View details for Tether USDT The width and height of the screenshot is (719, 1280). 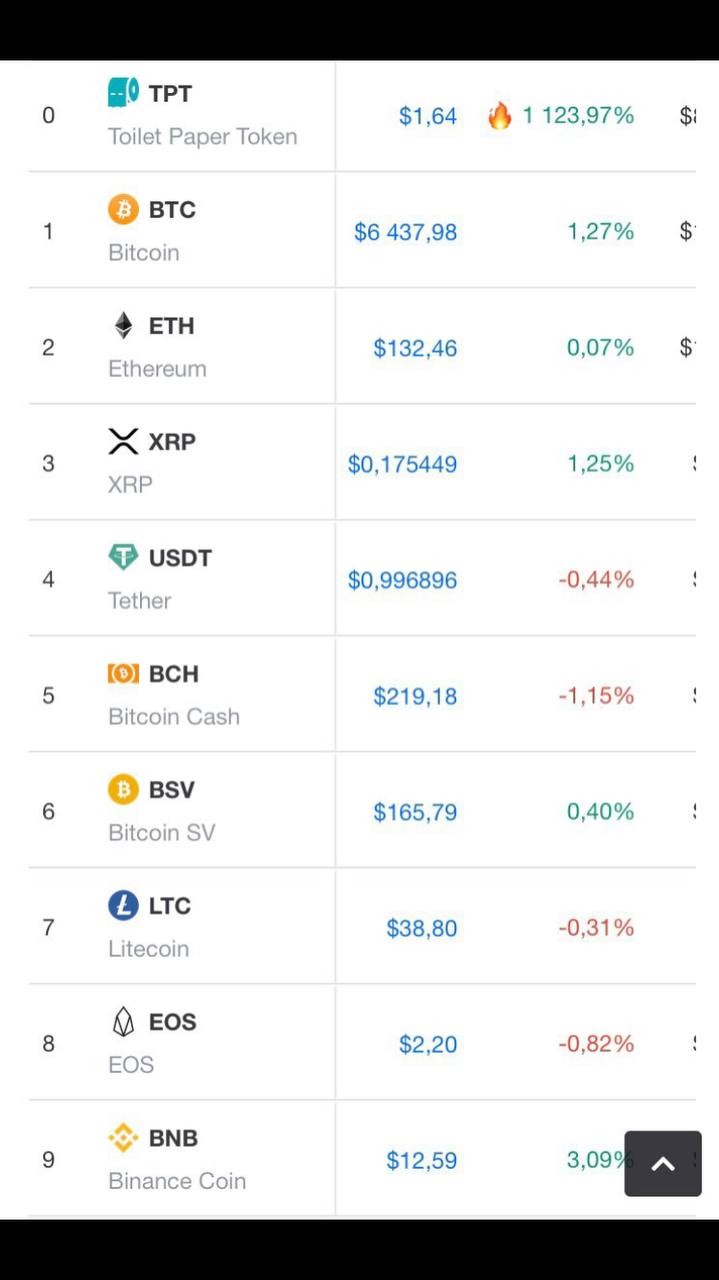362,578
